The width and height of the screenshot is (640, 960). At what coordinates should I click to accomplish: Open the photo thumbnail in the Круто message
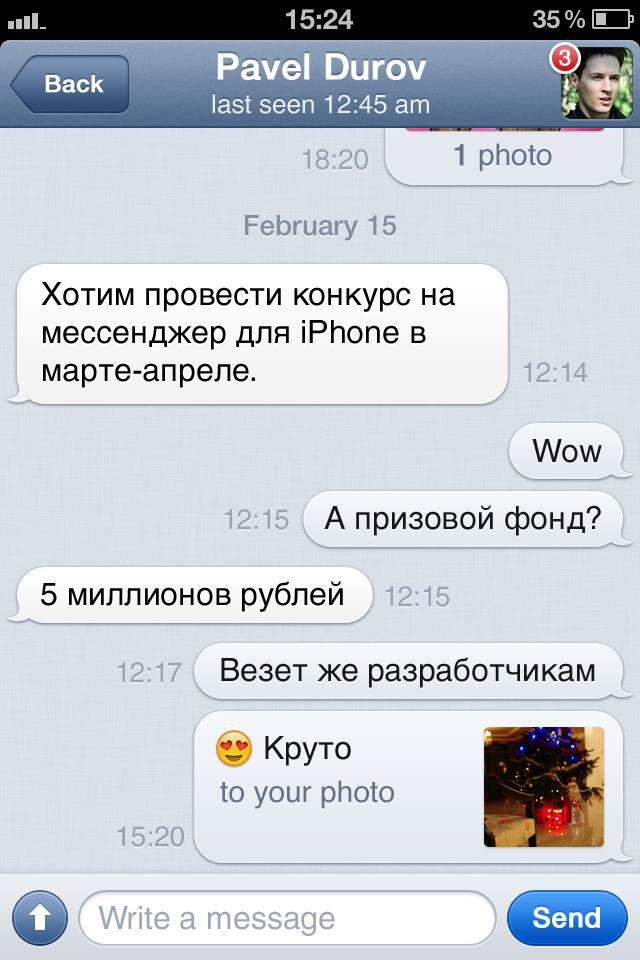[x=544, y=787]
